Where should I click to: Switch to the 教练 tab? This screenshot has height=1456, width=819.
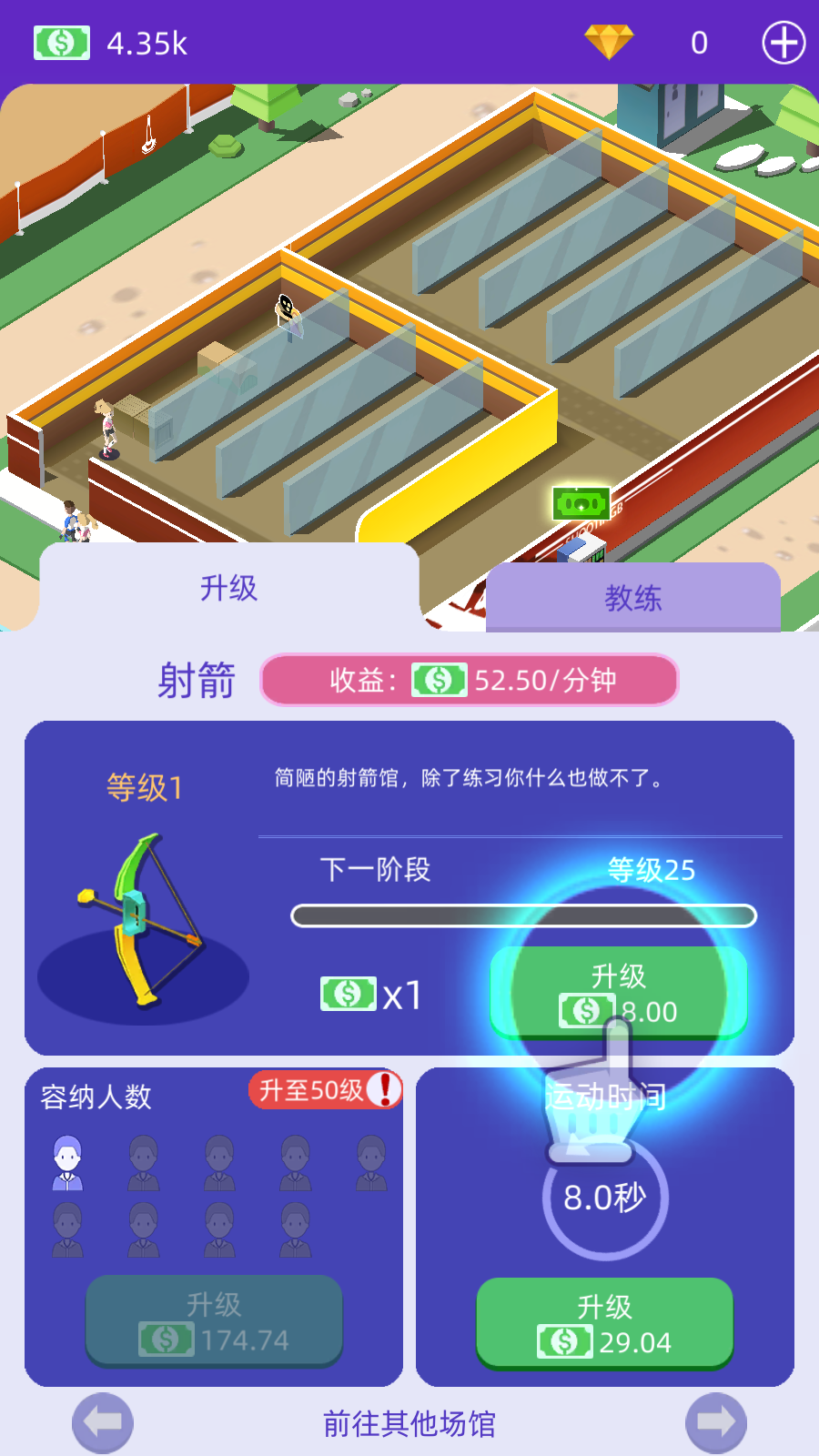(632, 598)
